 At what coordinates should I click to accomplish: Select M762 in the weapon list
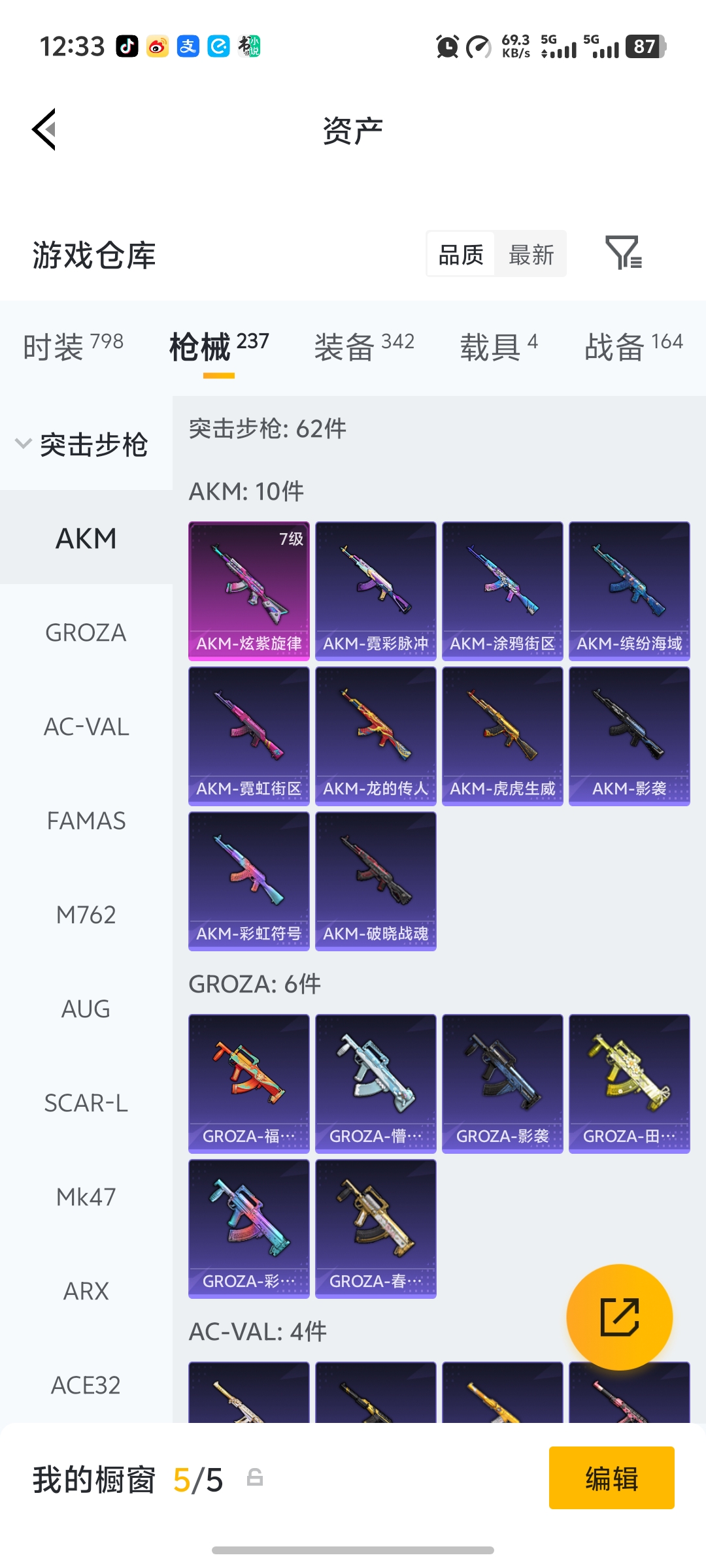(86, 915)
